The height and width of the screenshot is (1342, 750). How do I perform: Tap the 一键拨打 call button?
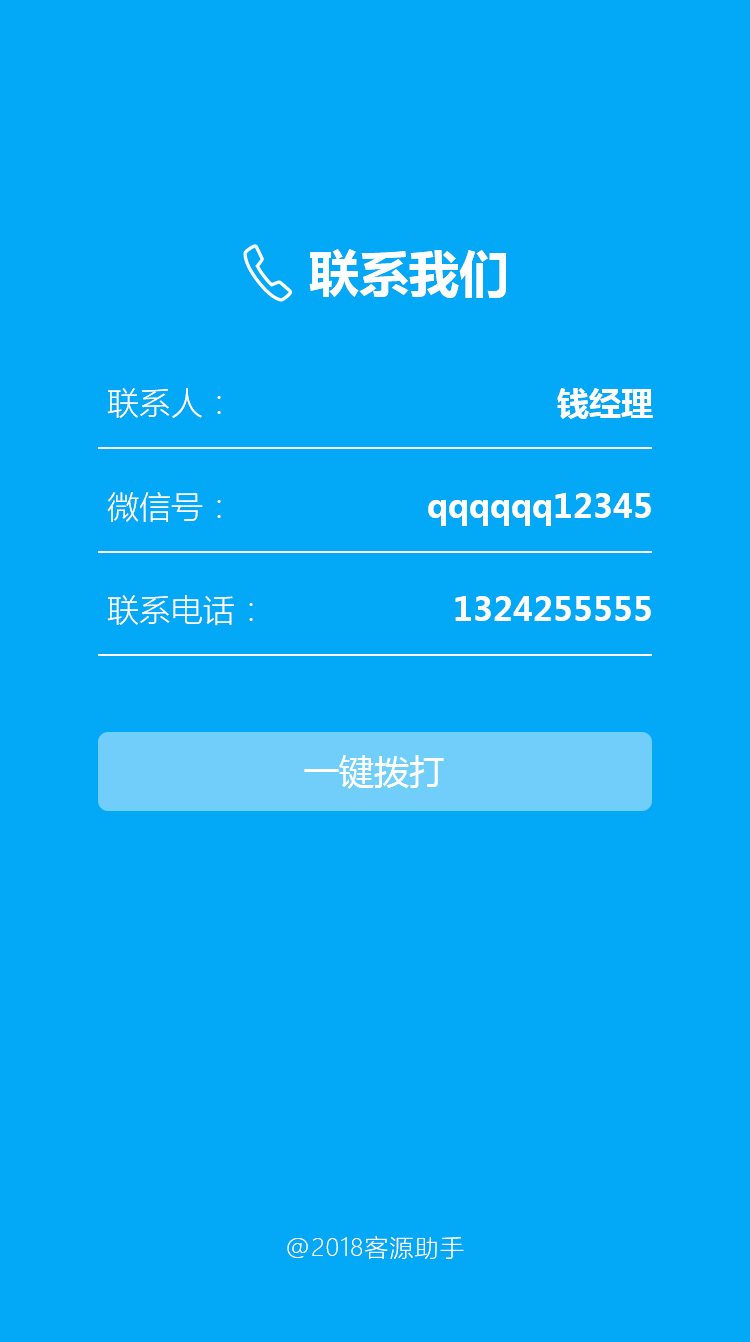point(374,771)
